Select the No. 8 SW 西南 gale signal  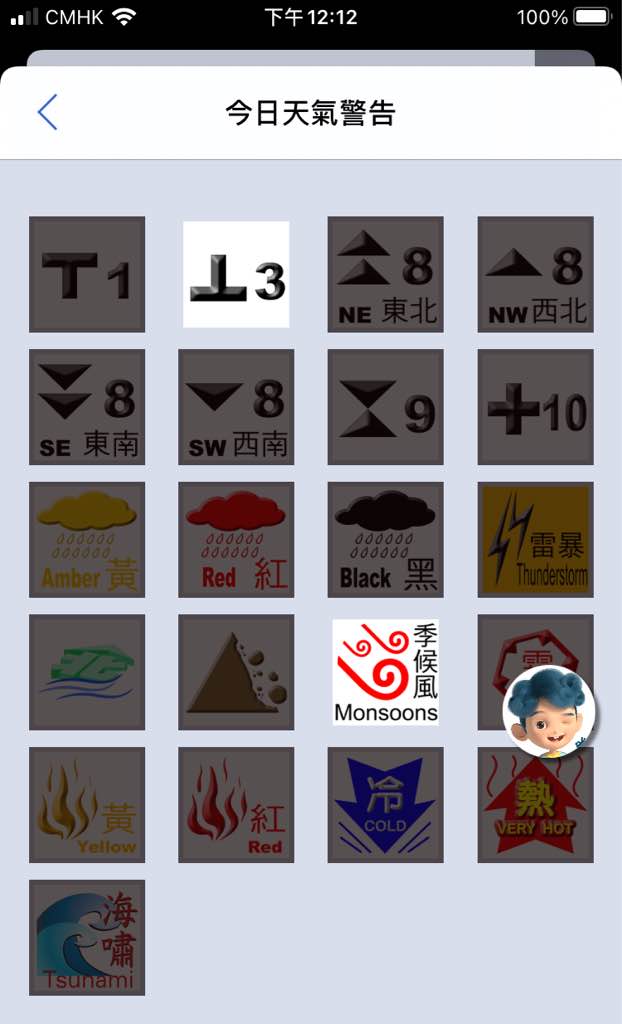(236, 407)
